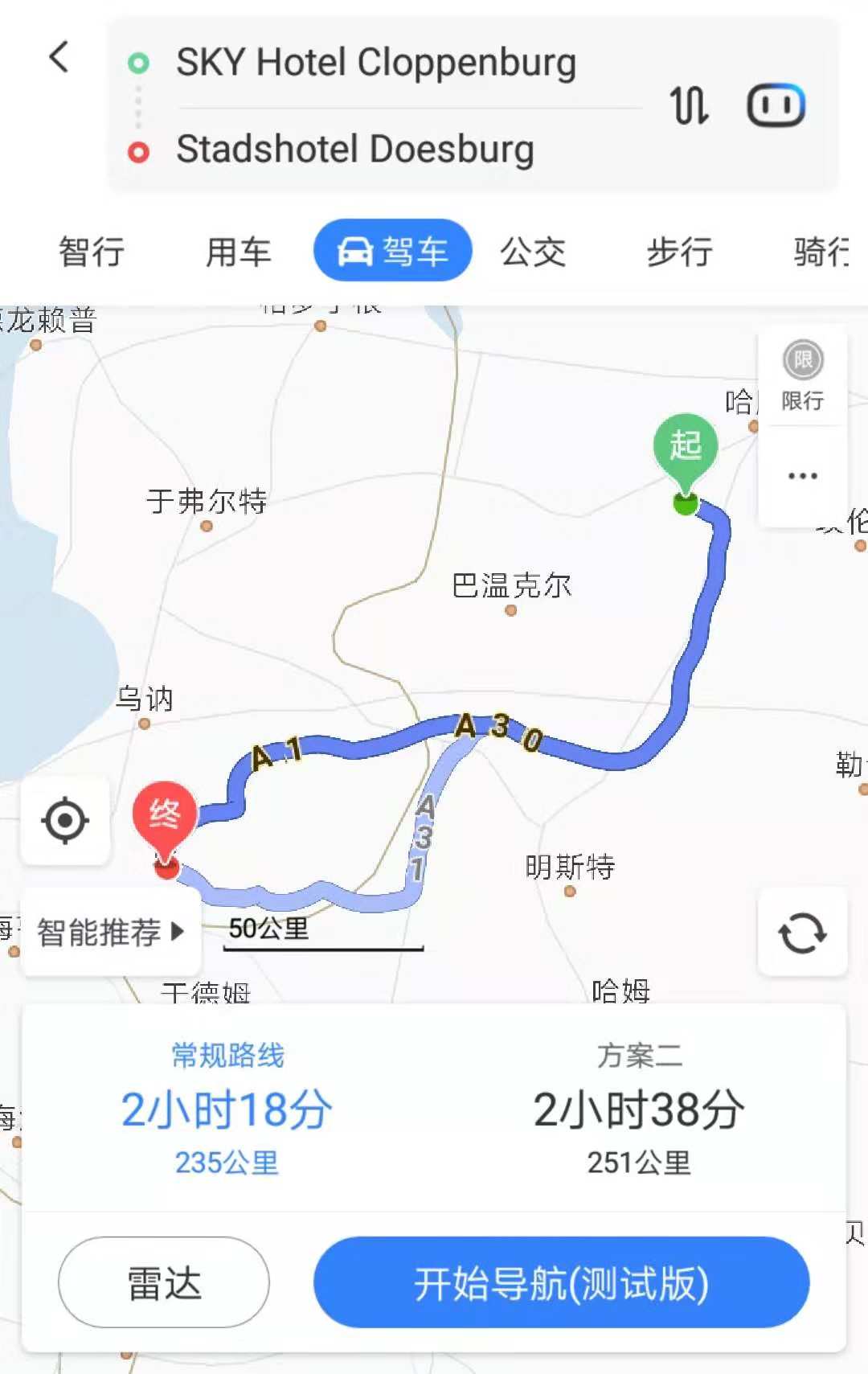Screen dimensions: 868x1374
Task: Switch to the 骑行 cycling tab
Action: (x=821, y=252)
